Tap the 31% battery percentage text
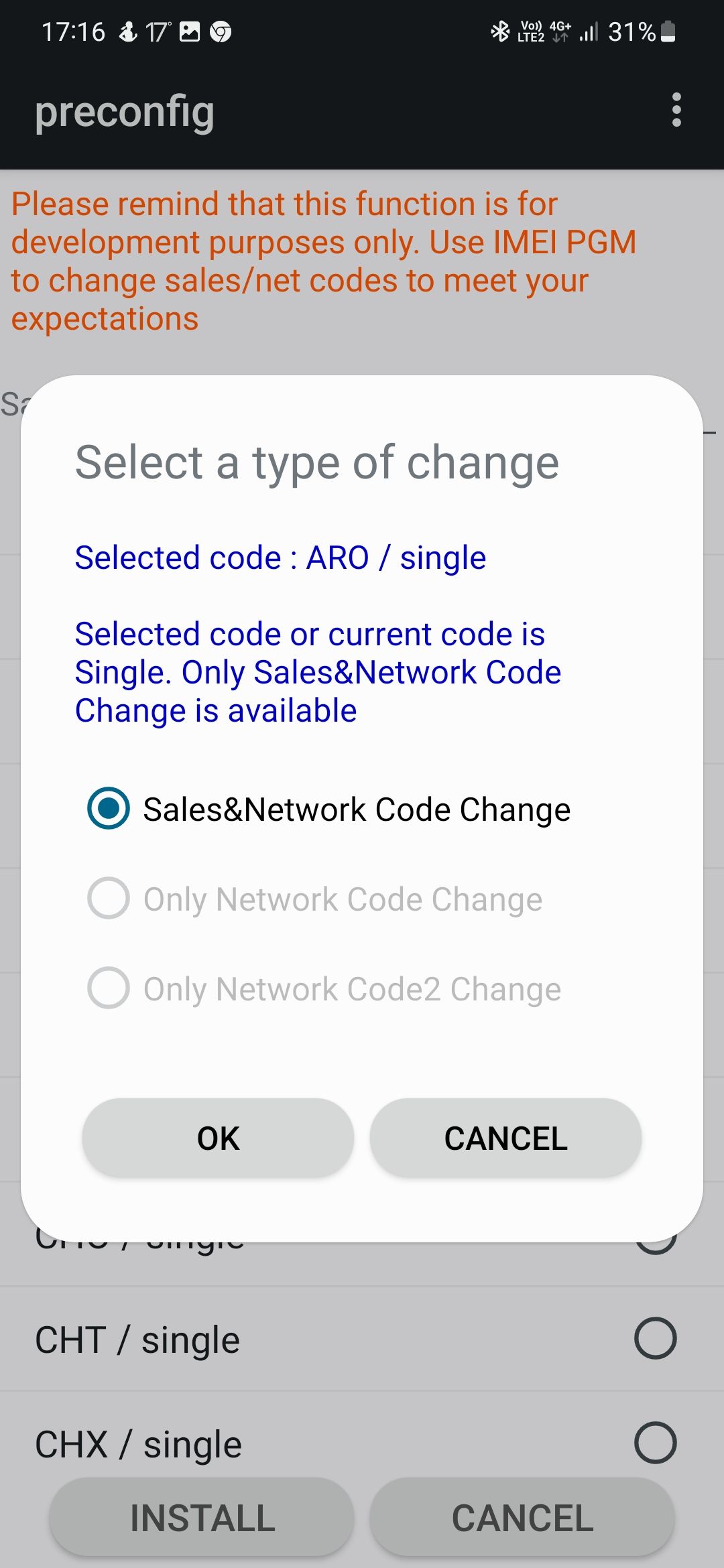This screenshot has width=724, height=1568. (631, 30)
